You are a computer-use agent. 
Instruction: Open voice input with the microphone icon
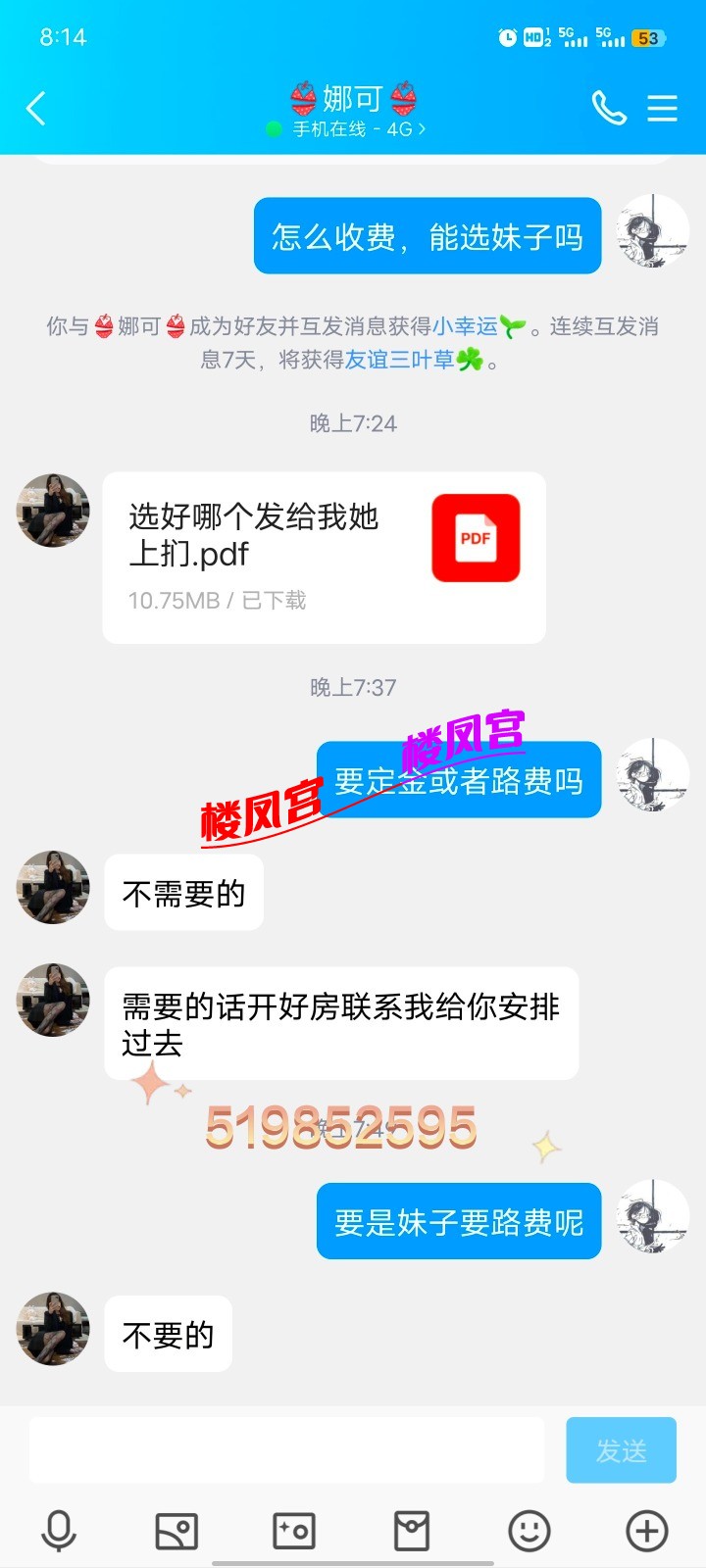click(59, 1531)
